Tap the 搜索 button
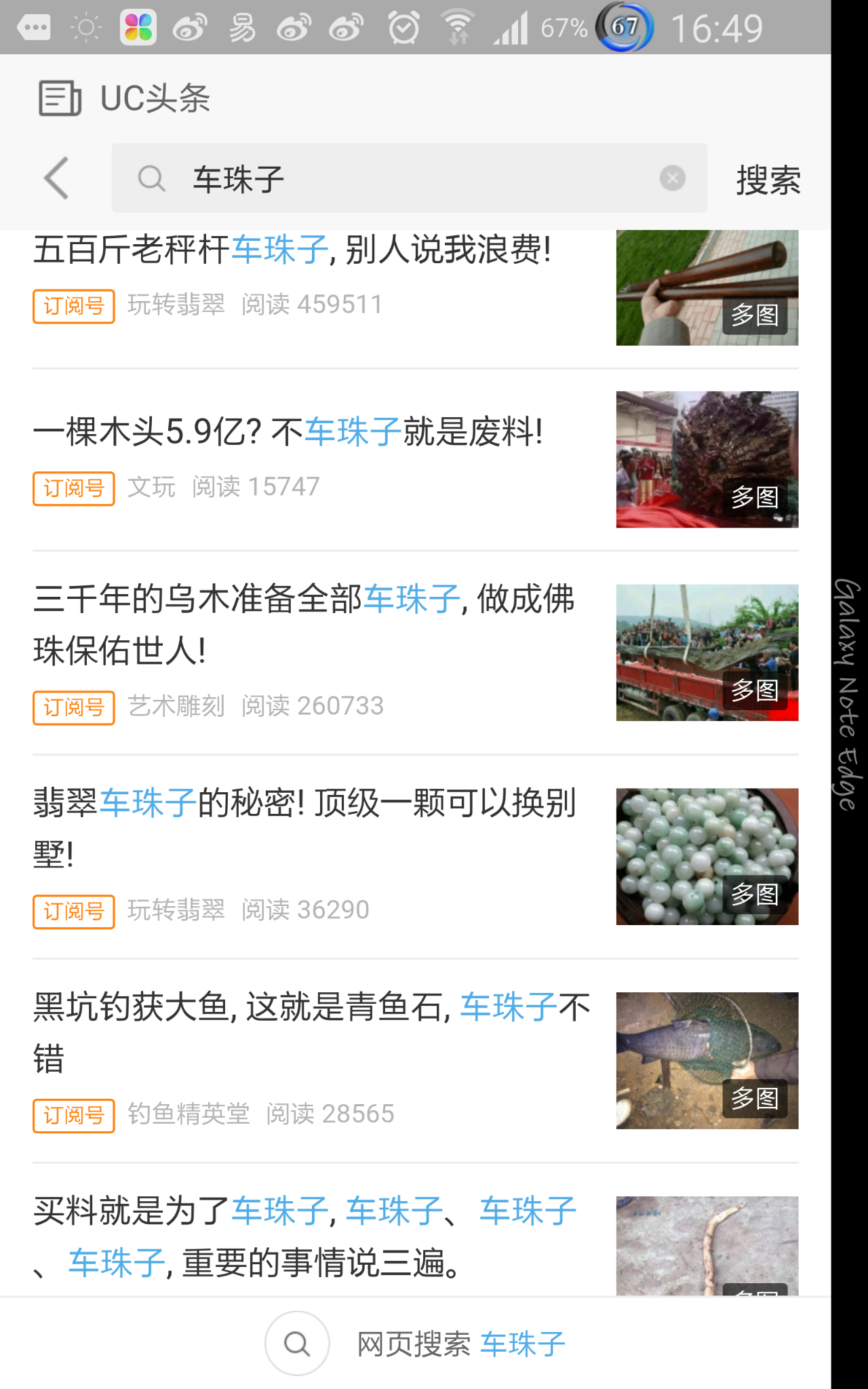The height and width of the screenshot is (1389, 868). coord(767,178)
